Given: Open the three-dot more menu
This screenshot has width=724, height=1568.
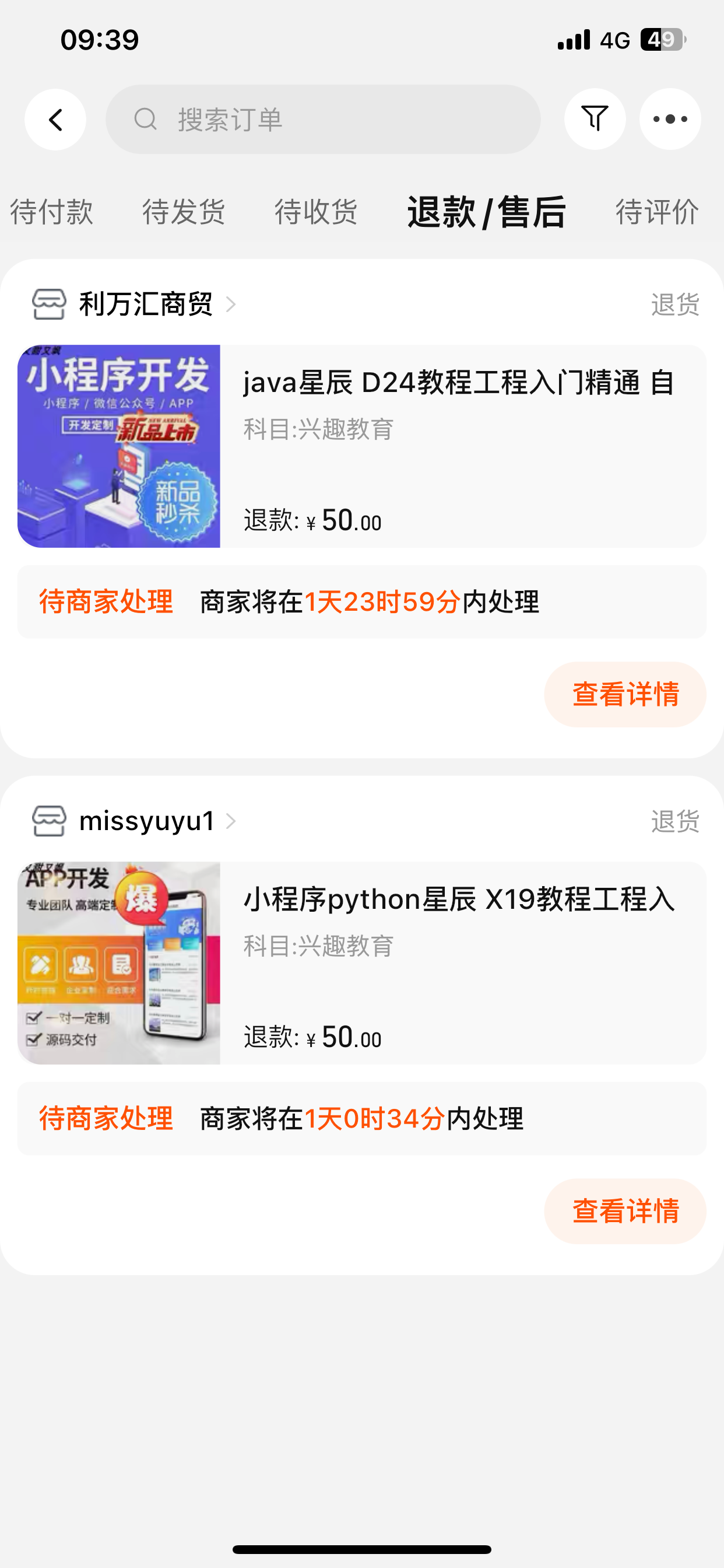Looking at the screenshot, I should point(670,120).
